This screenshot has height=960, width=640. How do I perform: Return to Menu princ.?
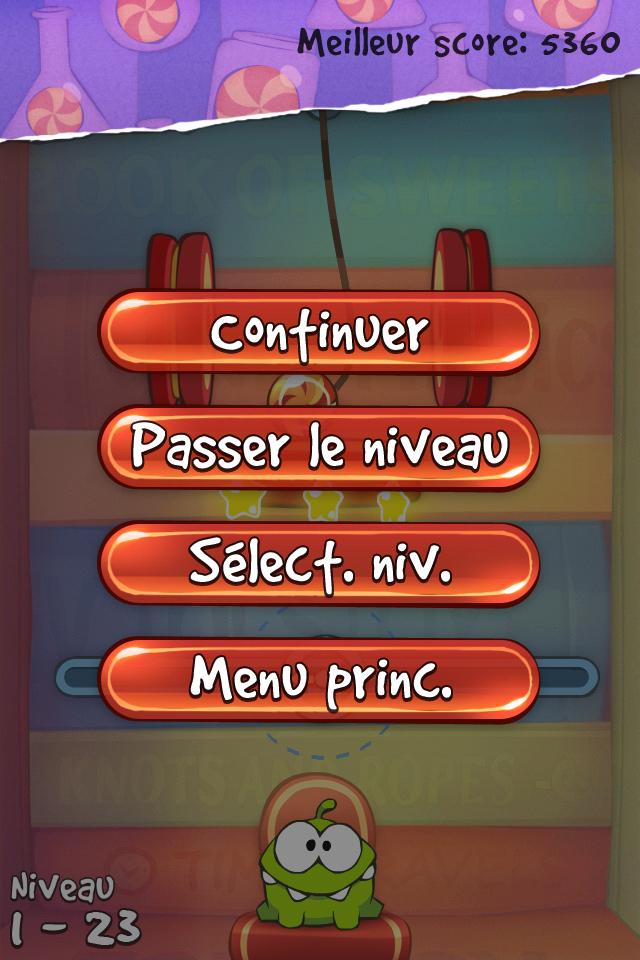[319, 680]
